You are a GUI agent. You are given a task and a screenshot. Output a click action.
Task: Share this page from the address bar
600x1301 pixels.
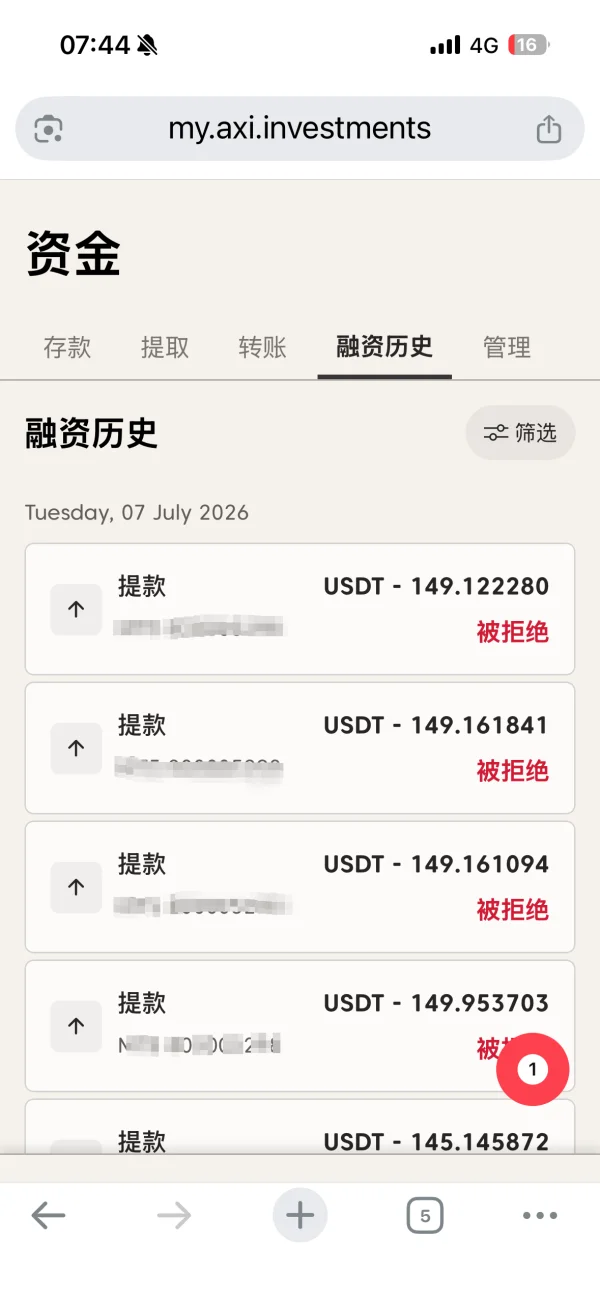pos(548,129)
